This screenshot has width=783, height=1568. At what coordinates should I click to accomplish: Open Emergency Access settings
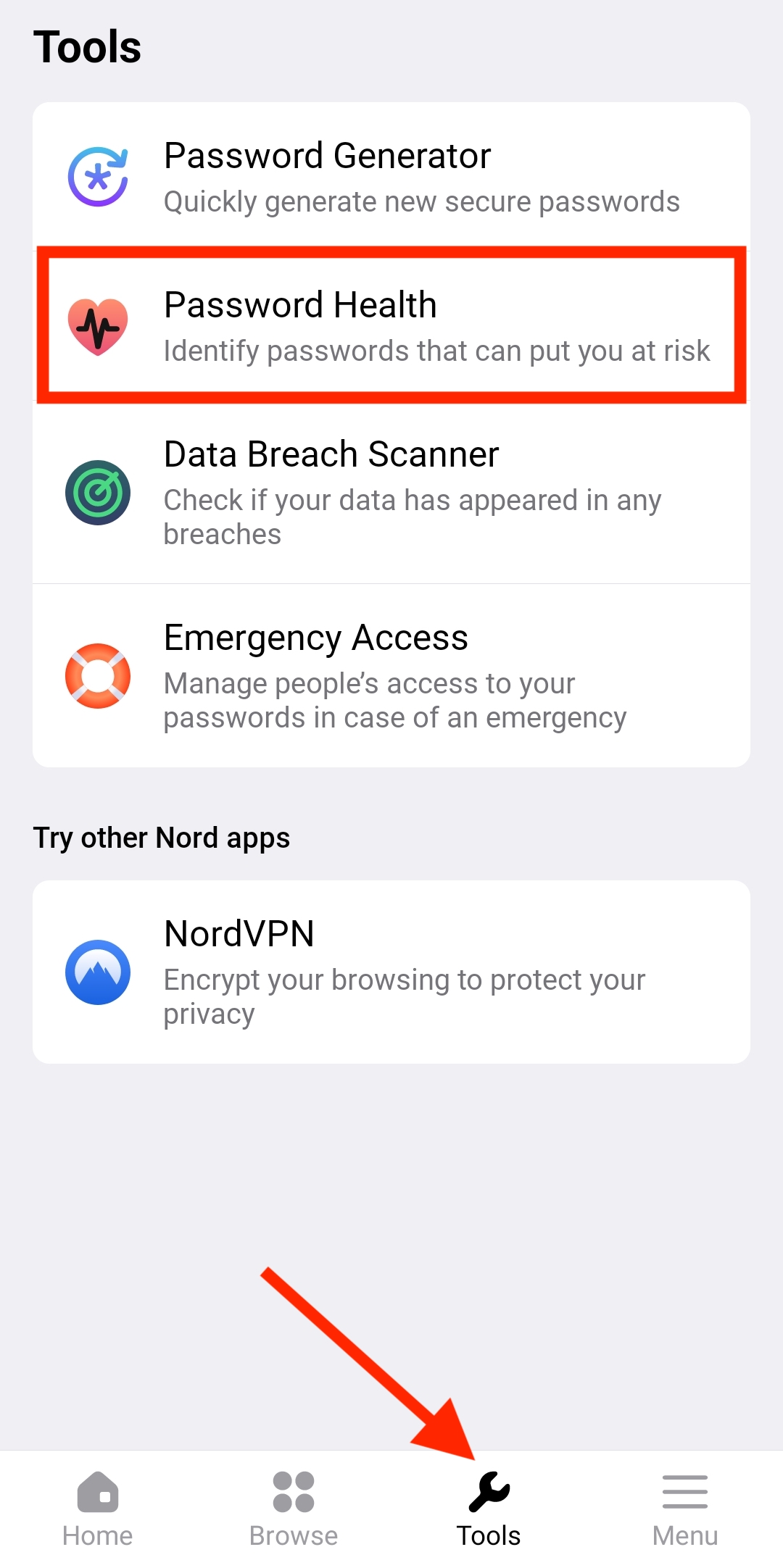[x=391, y=675]
